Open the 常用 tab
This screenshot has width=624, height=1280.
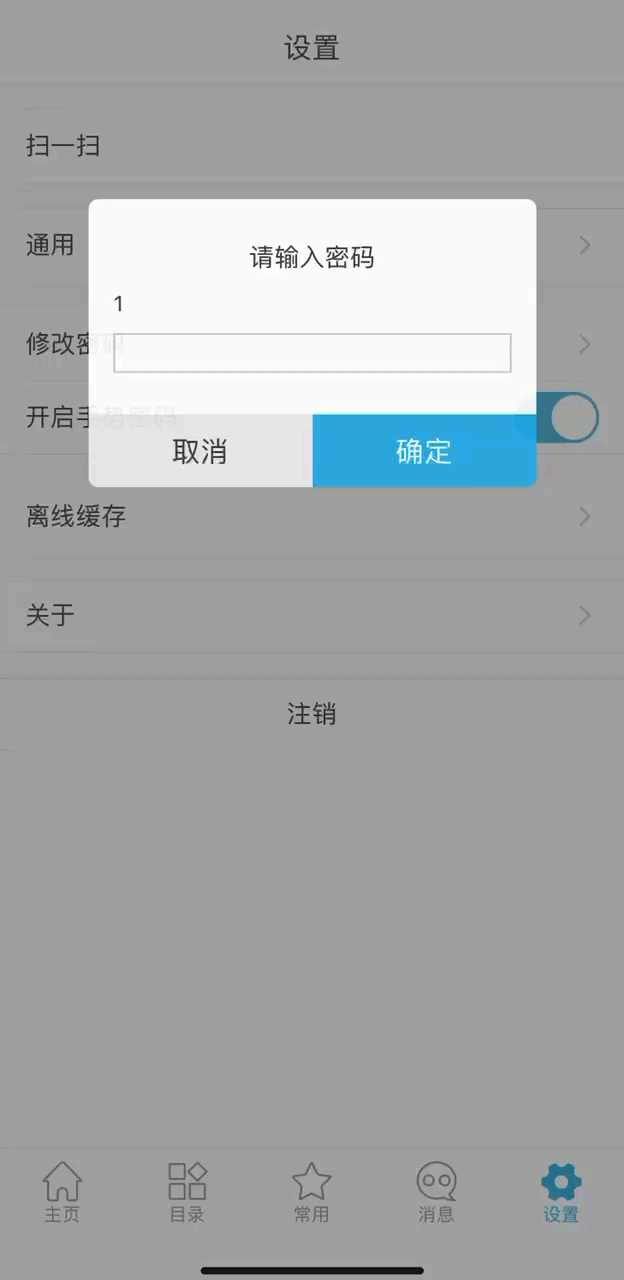click(311, 1192)
